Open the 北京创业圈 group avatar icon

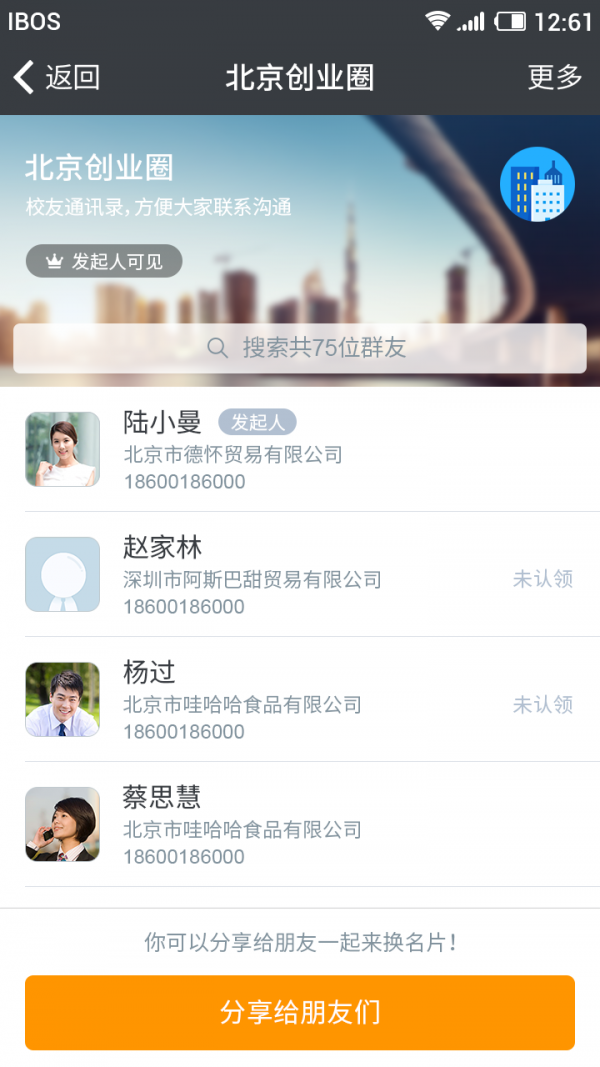(x=537, y=184)
